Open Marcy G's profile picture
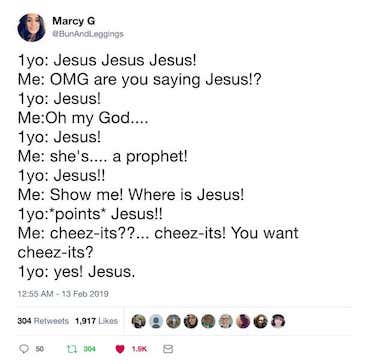 (x=31, y=28)
